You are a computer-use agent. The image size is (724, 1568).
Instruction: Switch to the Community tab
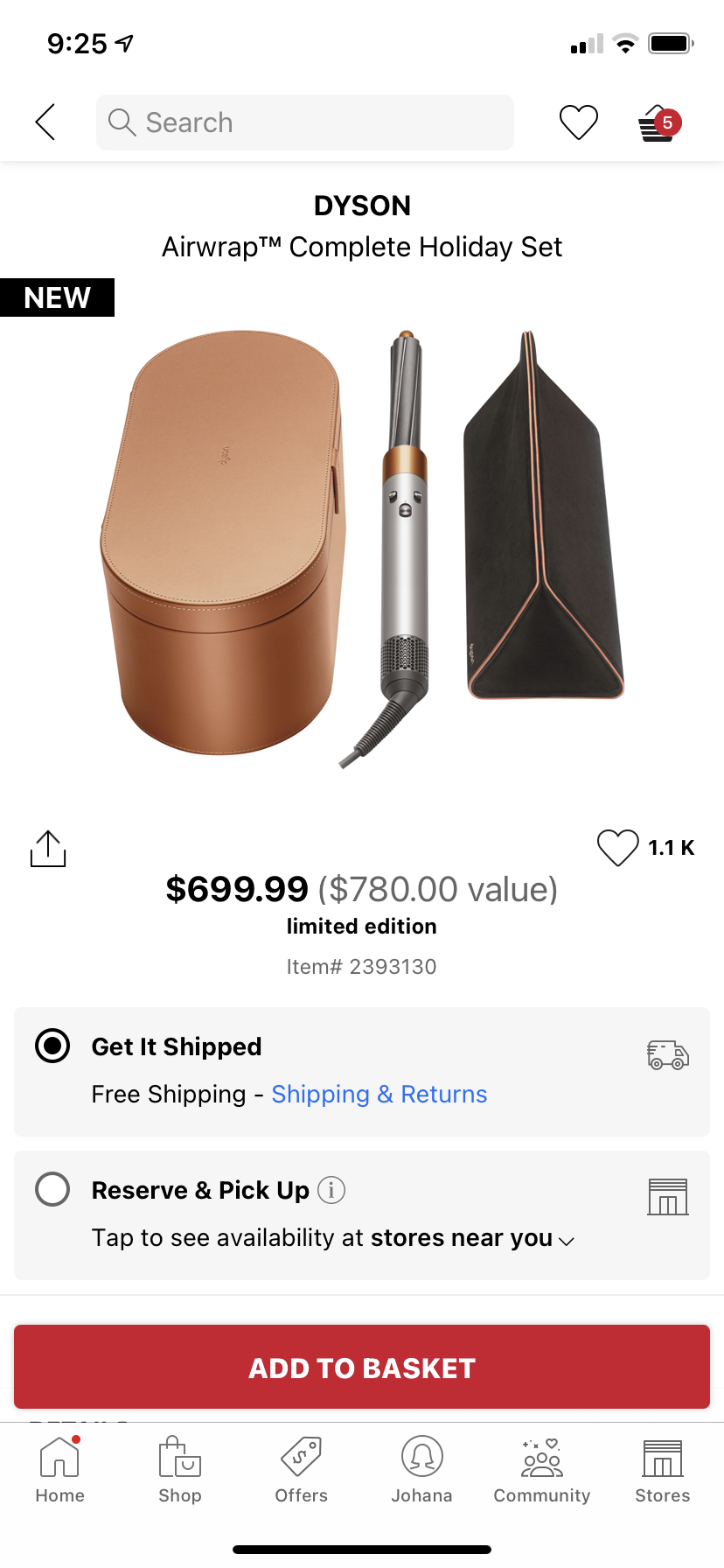pos(541,1470)
